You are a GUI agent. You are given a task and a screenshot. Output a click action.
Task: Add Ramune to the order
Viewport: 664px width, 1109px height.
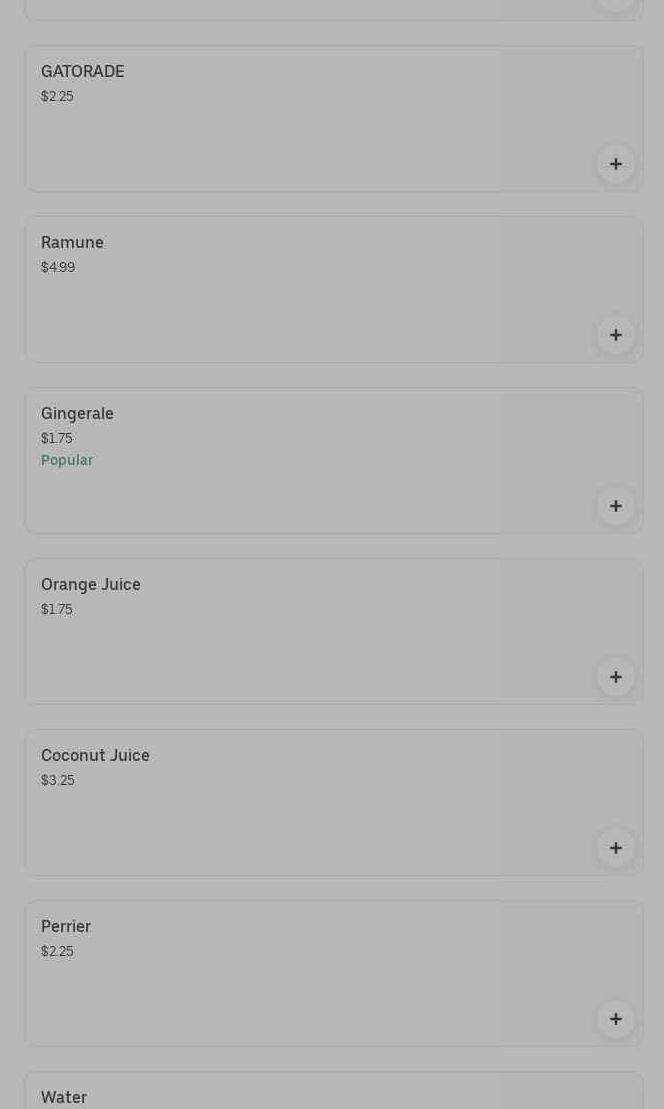pyautogui.click(x=616, y=335)
